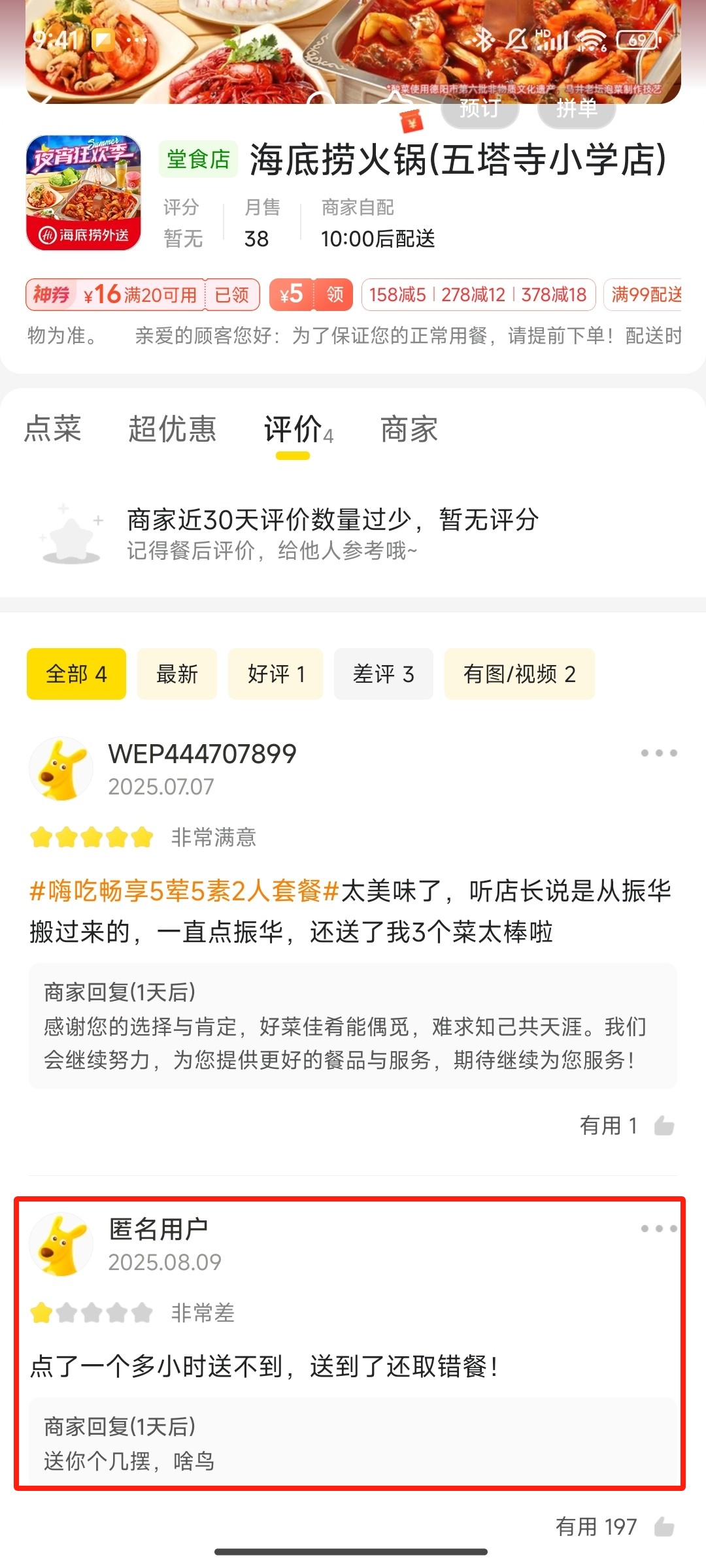Show only 好评 reviews
Viewport: 706px width, 1568px height.
pos(275,674)
